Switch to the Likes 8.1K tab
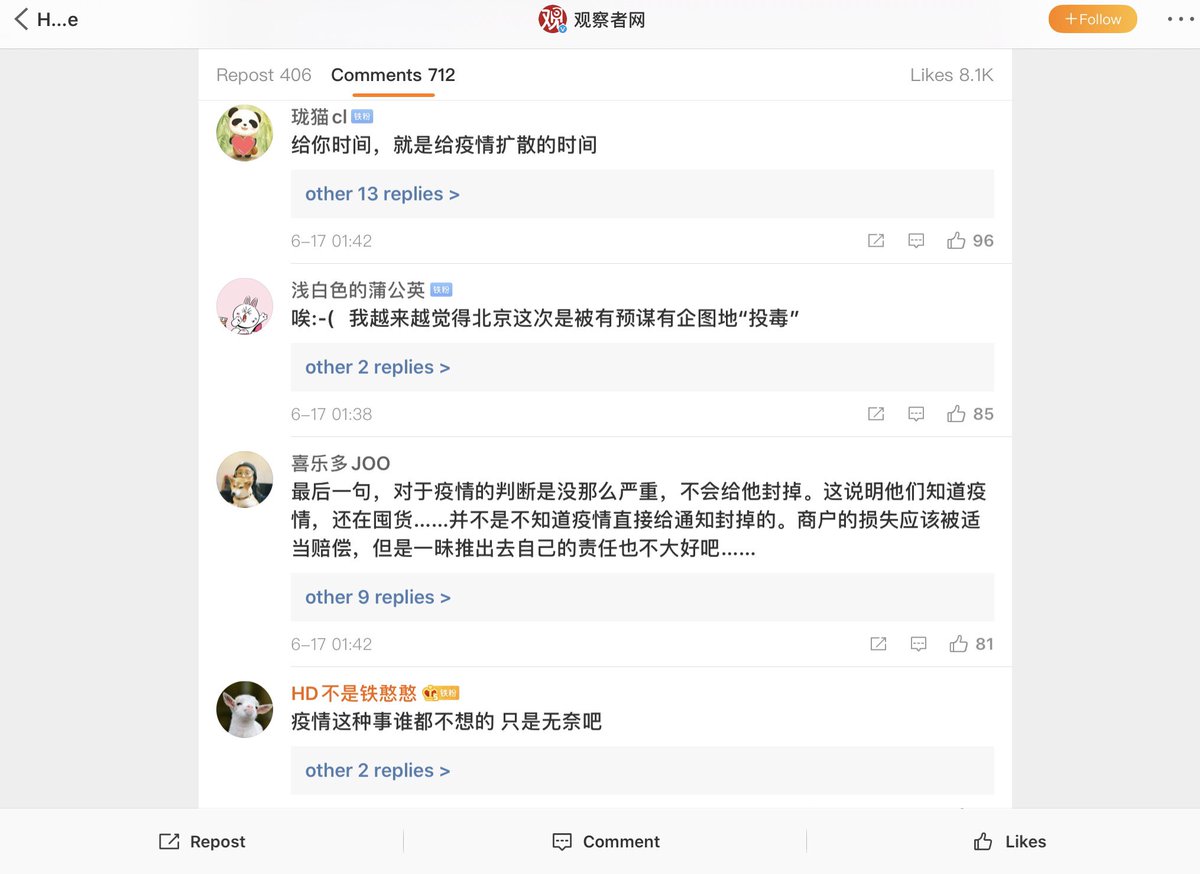 (x=951, y=75)
